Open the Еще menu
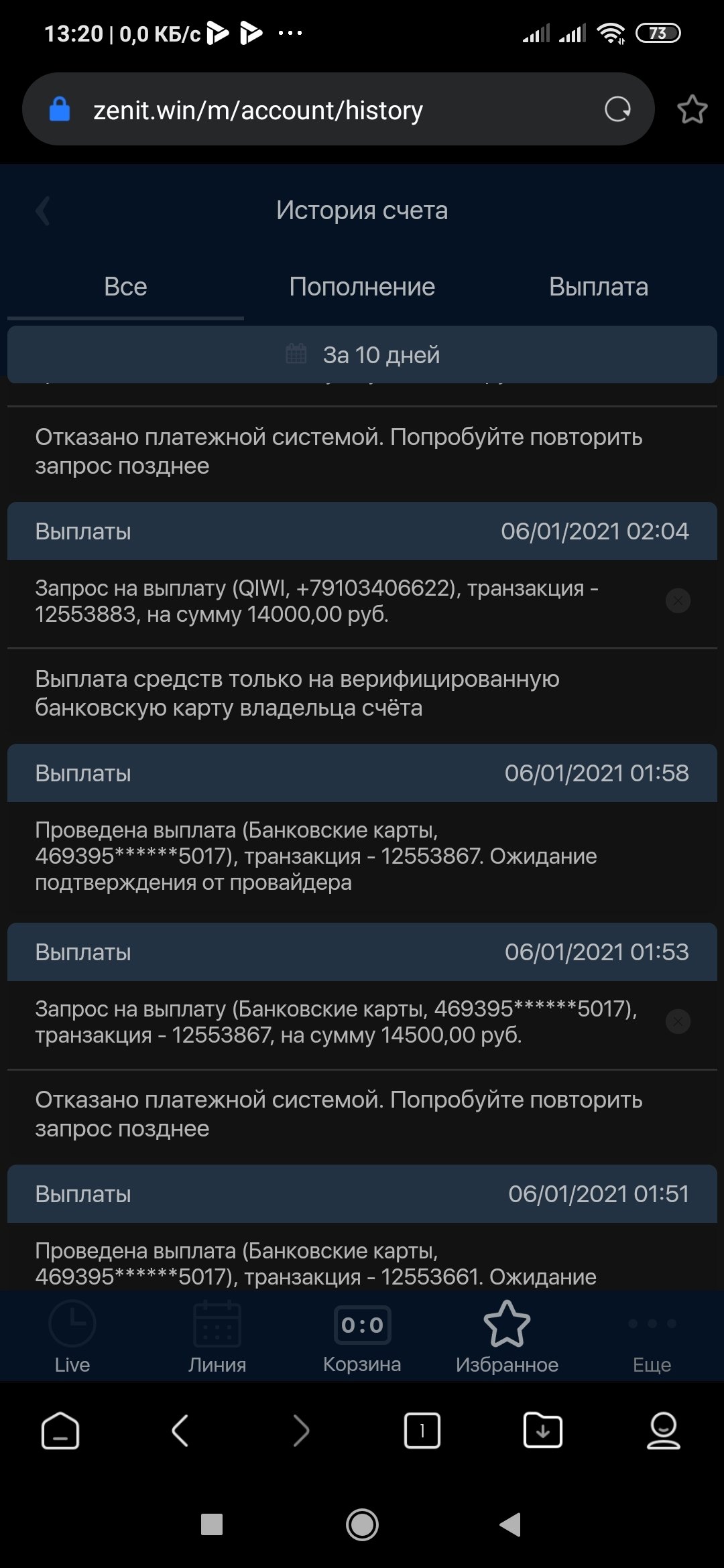This screenshot has height=1568, width=724. point(652,1336)
